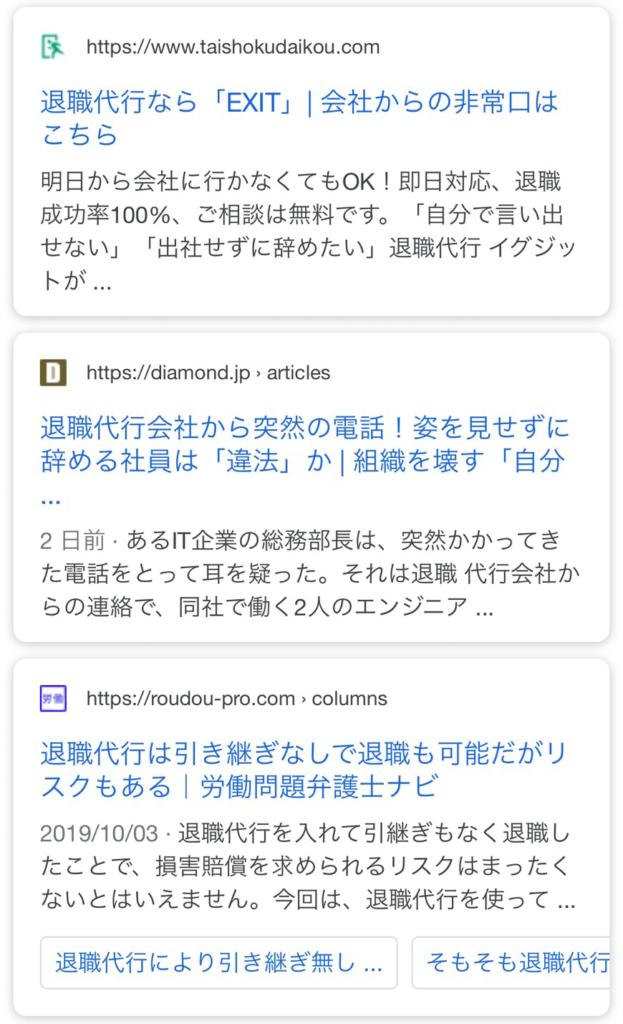Open the 労働問題弁護士ナビ 引き継ぎなし result
The height and width of the screenshot is (1024, 623).
(x=303, y=770)
